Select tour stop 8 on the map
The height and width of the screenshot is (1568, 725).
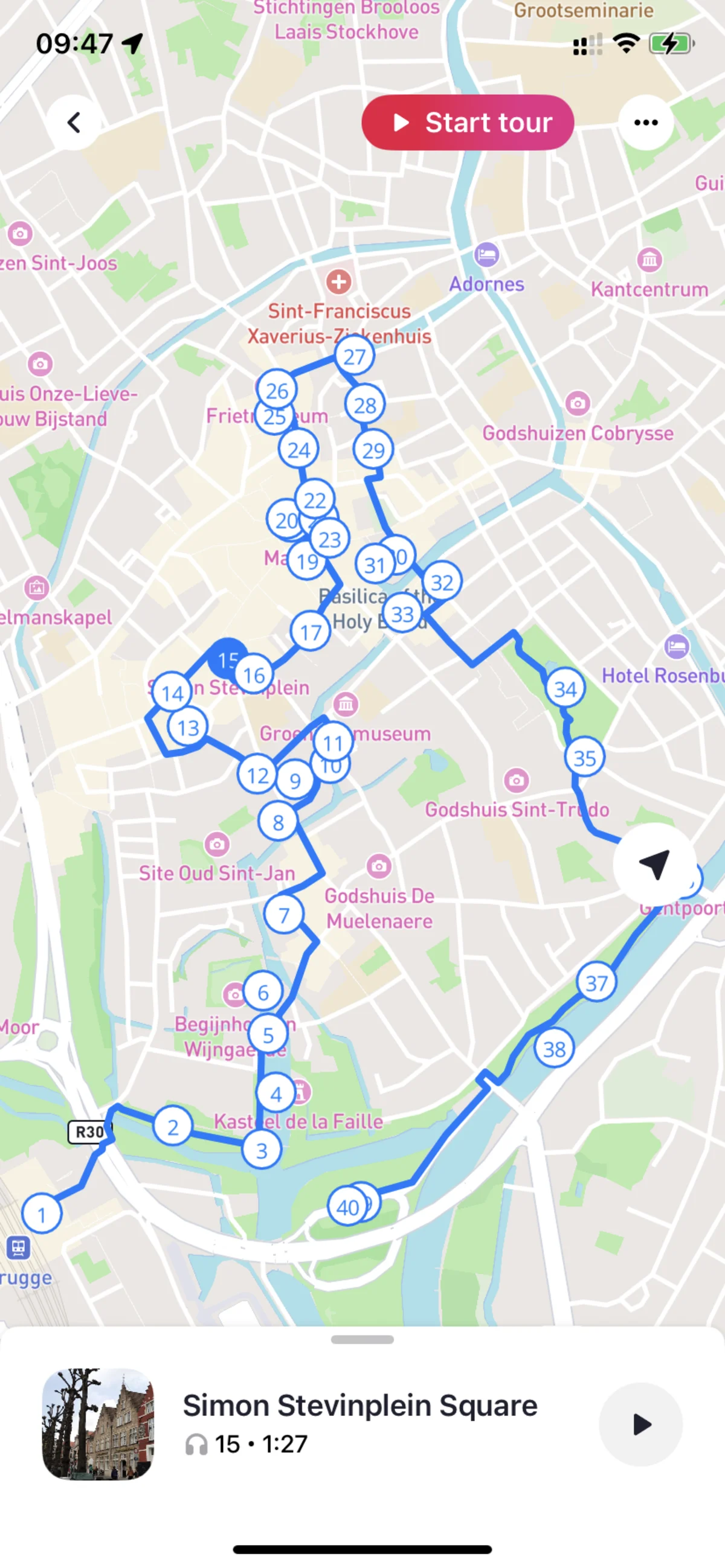coord(279,822)
